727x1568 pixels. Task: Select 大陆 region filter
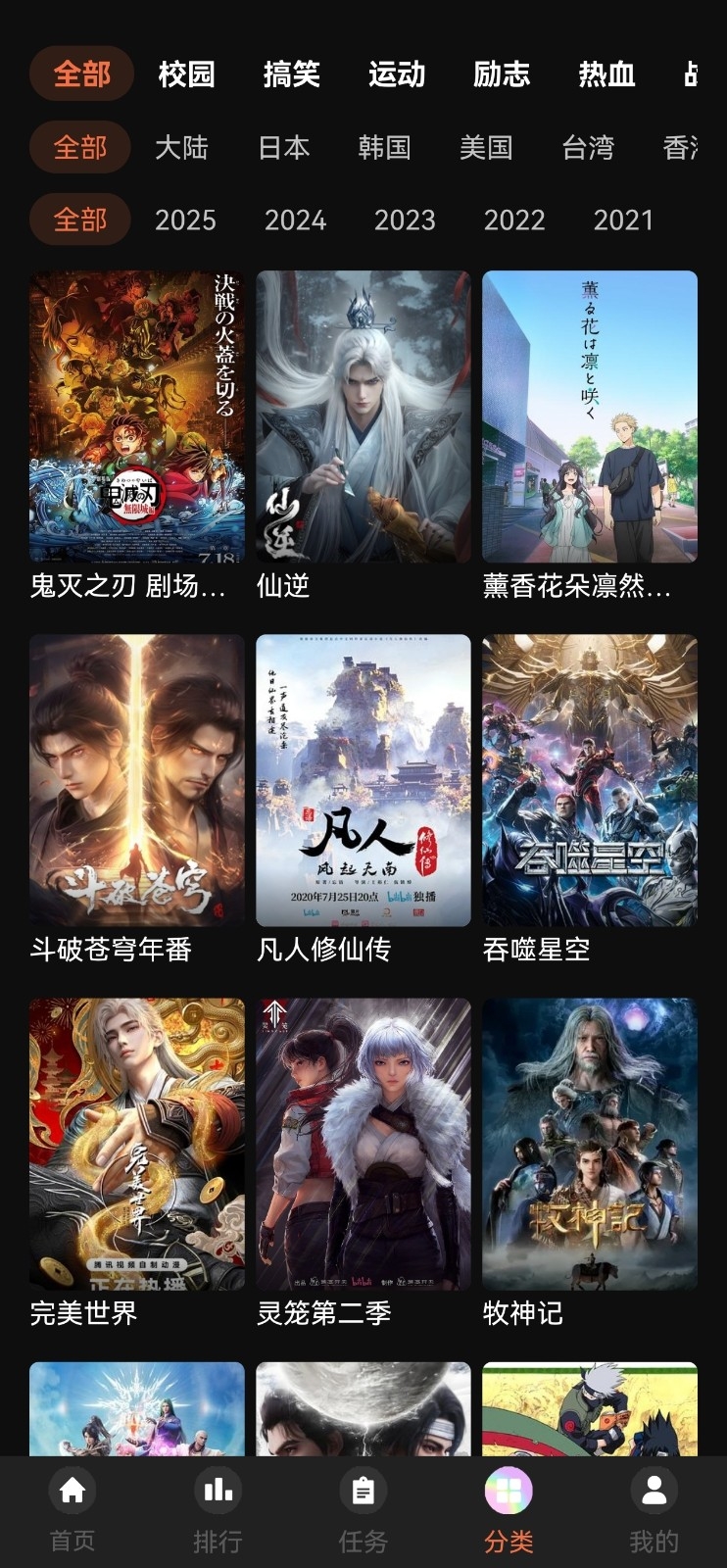point(181,148)
